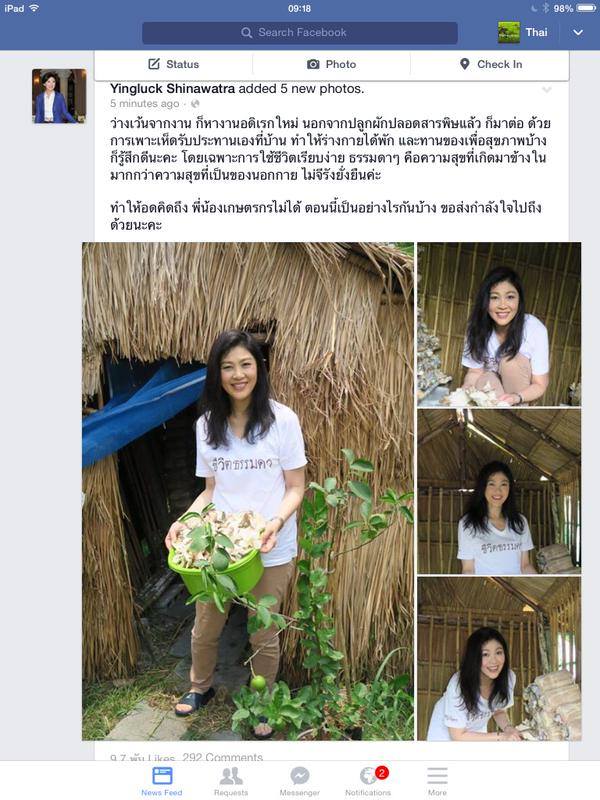Open the post options chevron menu

click(547, 90)
